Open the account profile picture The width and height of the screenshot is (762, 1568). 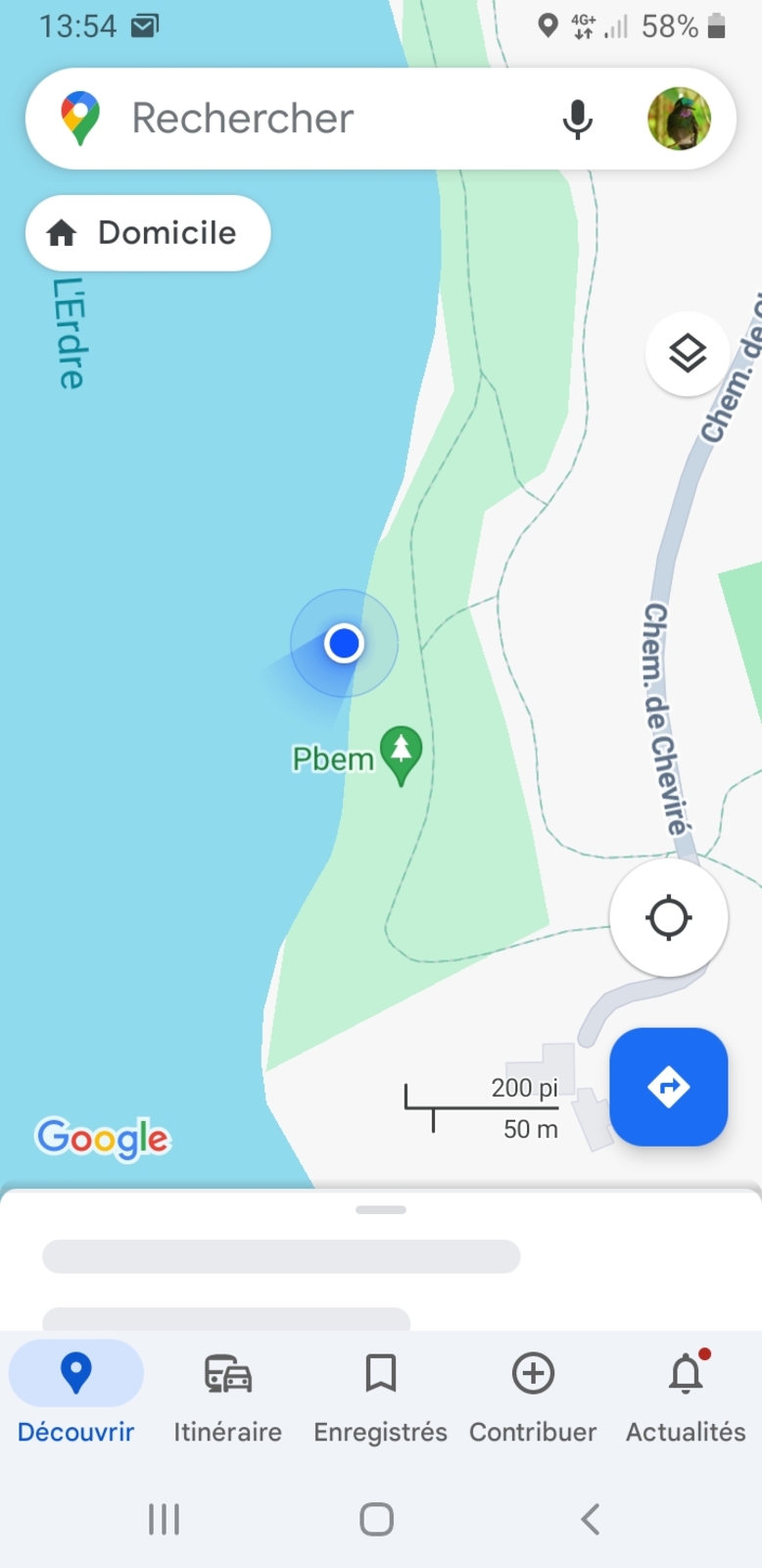point(679,119)
